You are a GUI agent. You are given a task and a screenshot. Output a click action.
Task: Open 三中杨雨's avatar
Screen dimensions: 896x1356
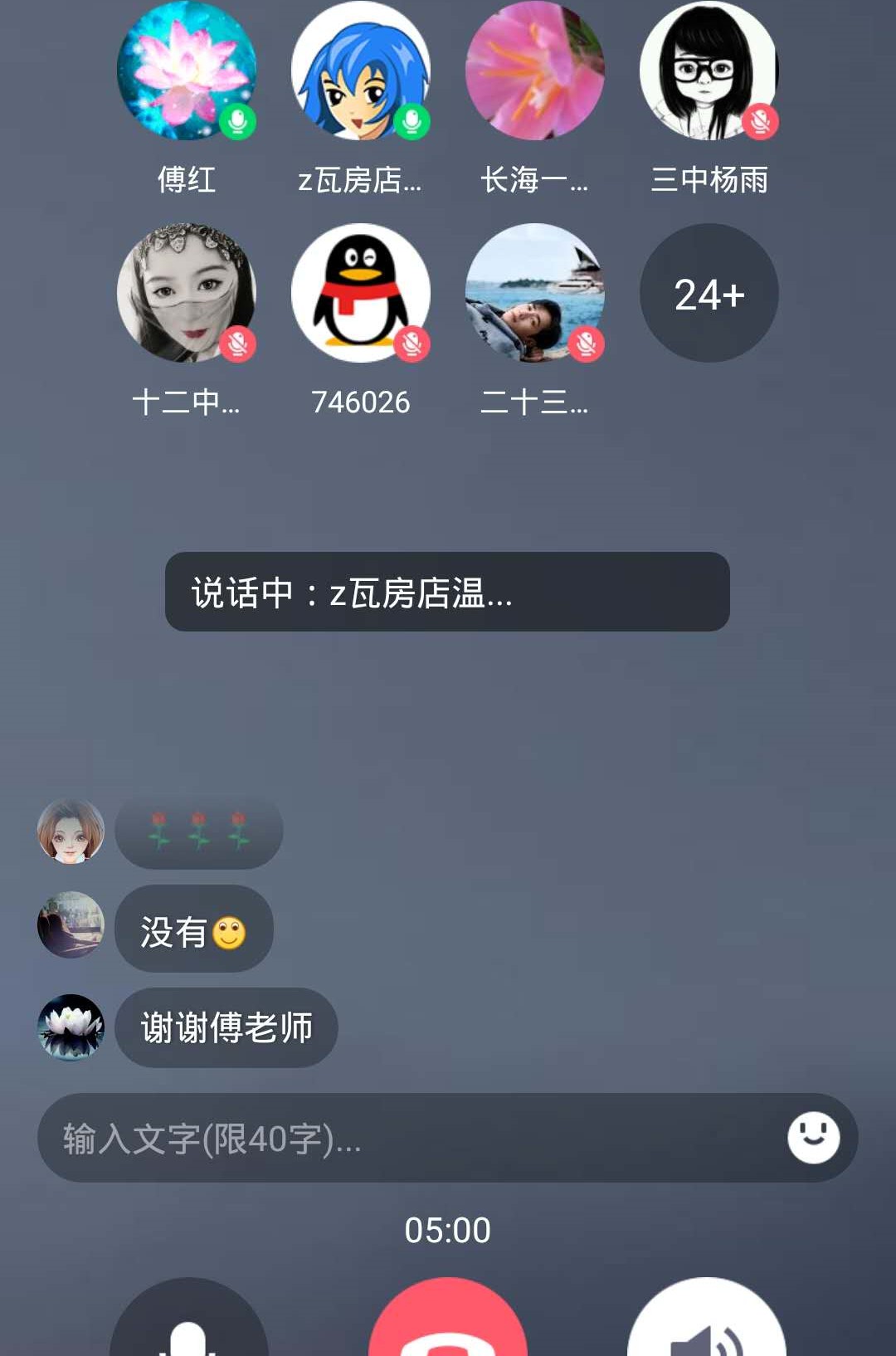pyautogui.click(x=709, y=71)
